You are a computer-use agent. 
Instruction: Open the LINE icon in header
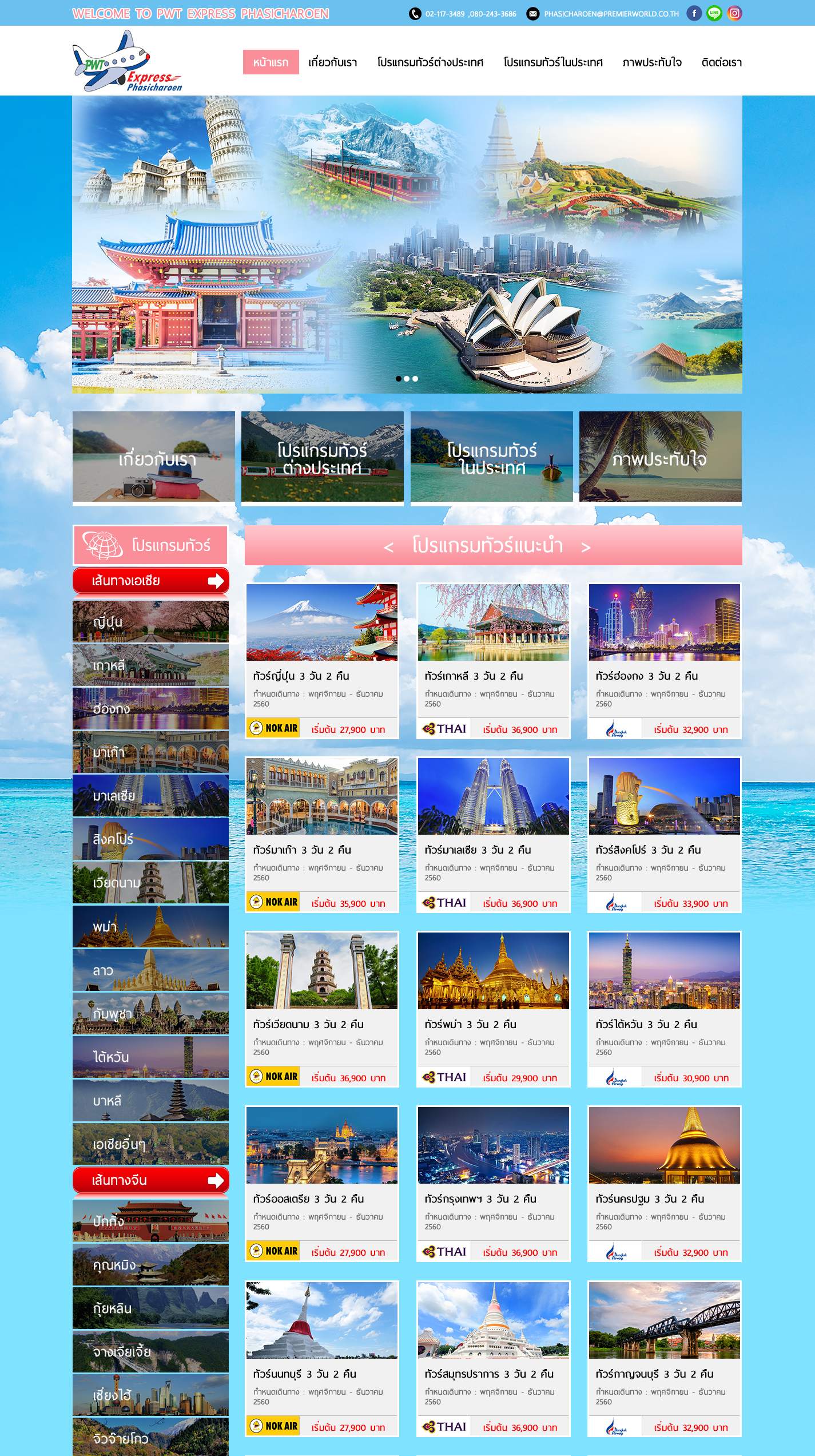click(x=714, y=13)
